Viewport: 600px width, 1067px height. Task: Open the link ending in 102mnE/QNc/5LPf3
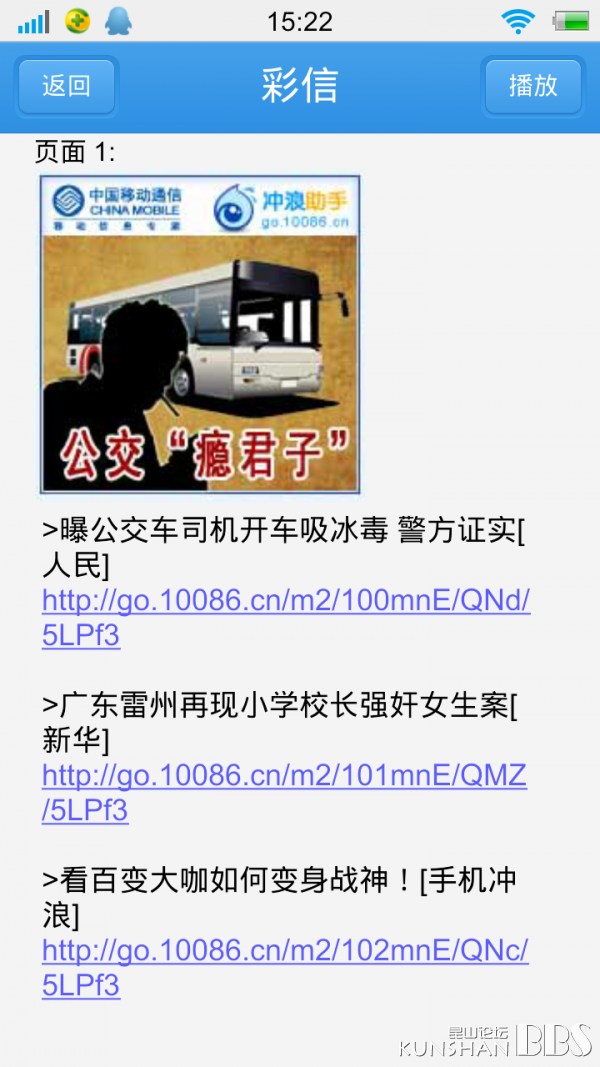pos(285,967)
